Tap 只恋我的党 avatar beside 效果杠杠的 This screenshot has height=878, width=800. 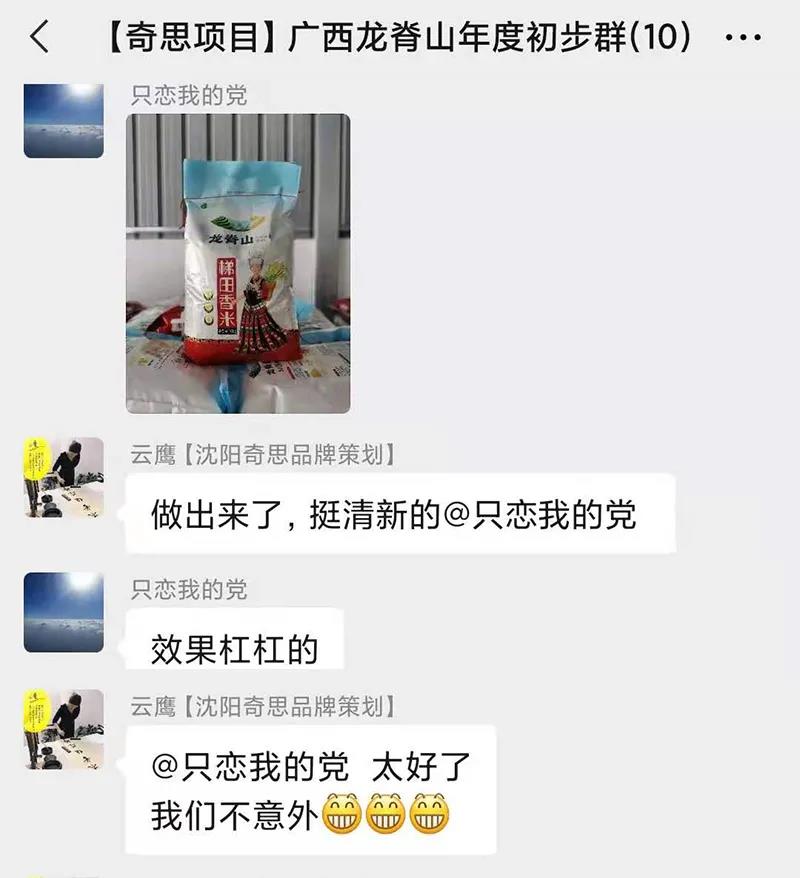63,612
